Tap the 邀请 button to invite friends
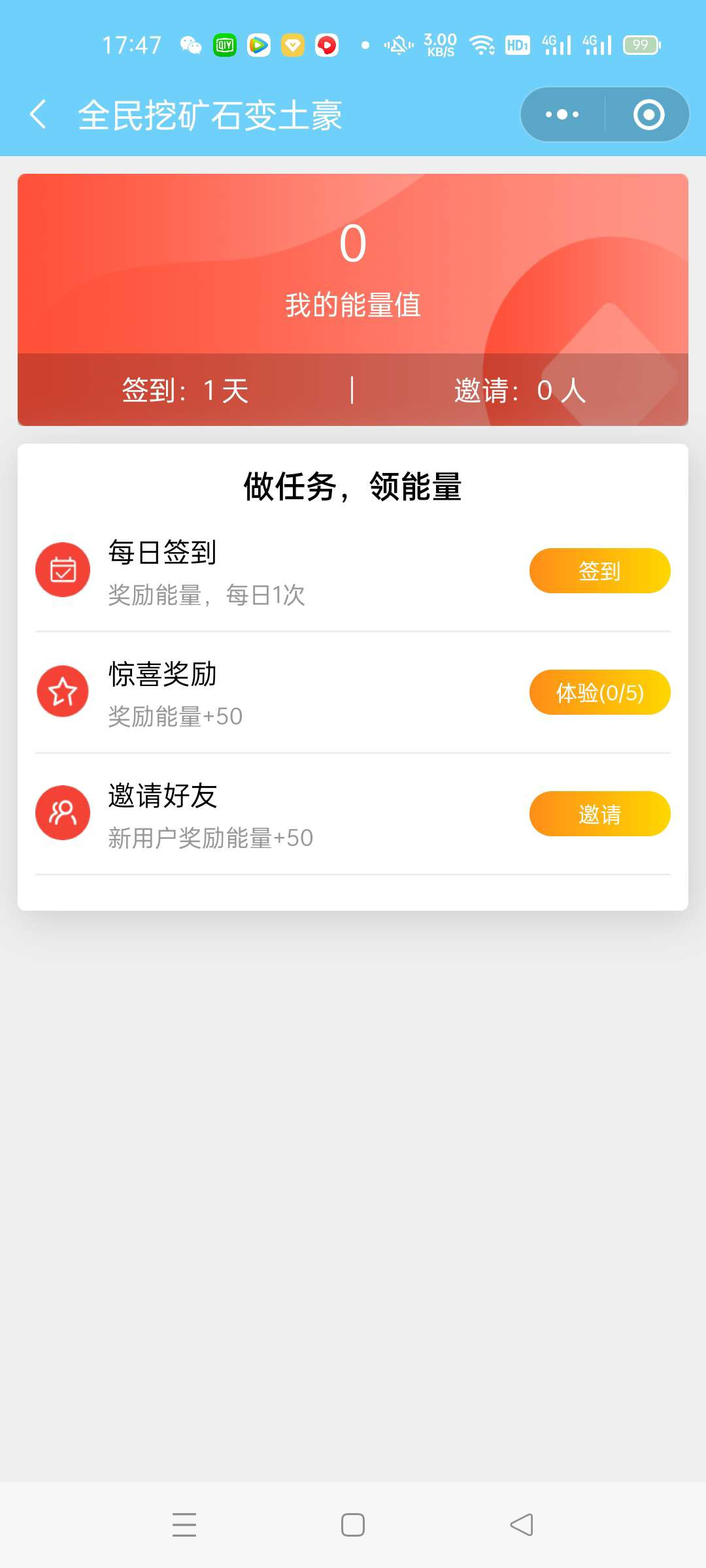Image resolution: width=706 pixels, height=1568 pixels. pyautogui.click(x=599, y=814)
